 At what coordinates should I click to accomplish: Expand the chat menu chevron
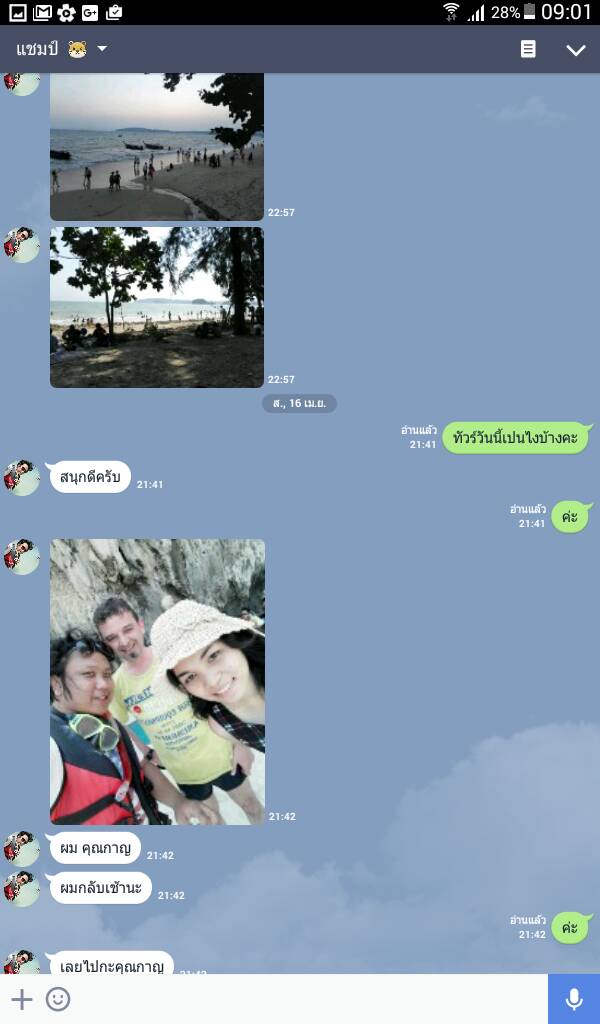575,50
